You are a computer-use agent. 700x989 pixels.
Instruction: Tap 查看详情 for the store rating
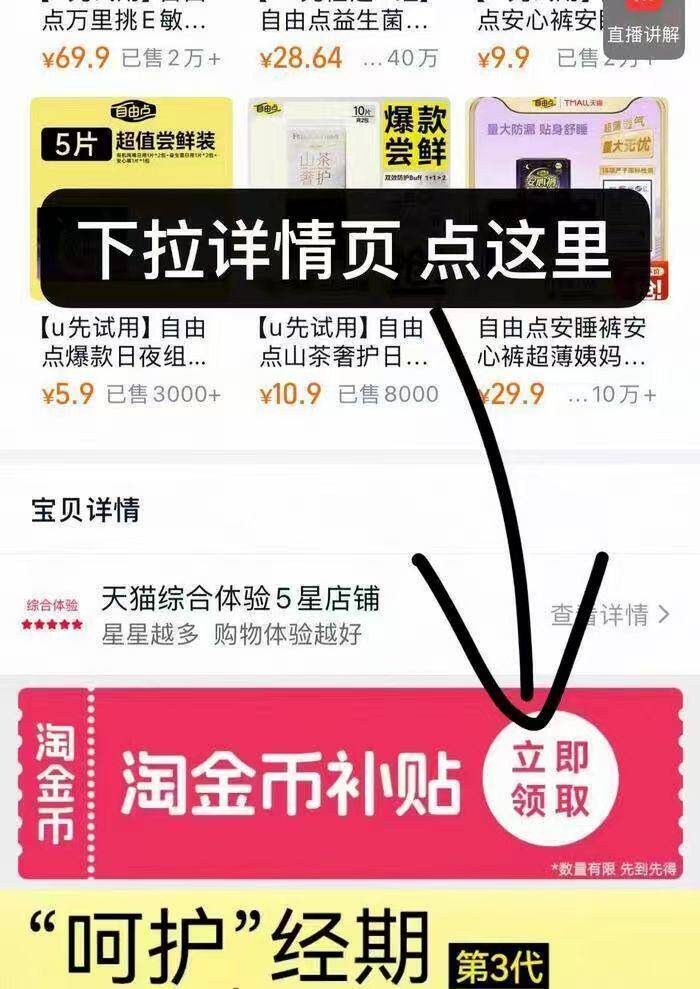609,614
